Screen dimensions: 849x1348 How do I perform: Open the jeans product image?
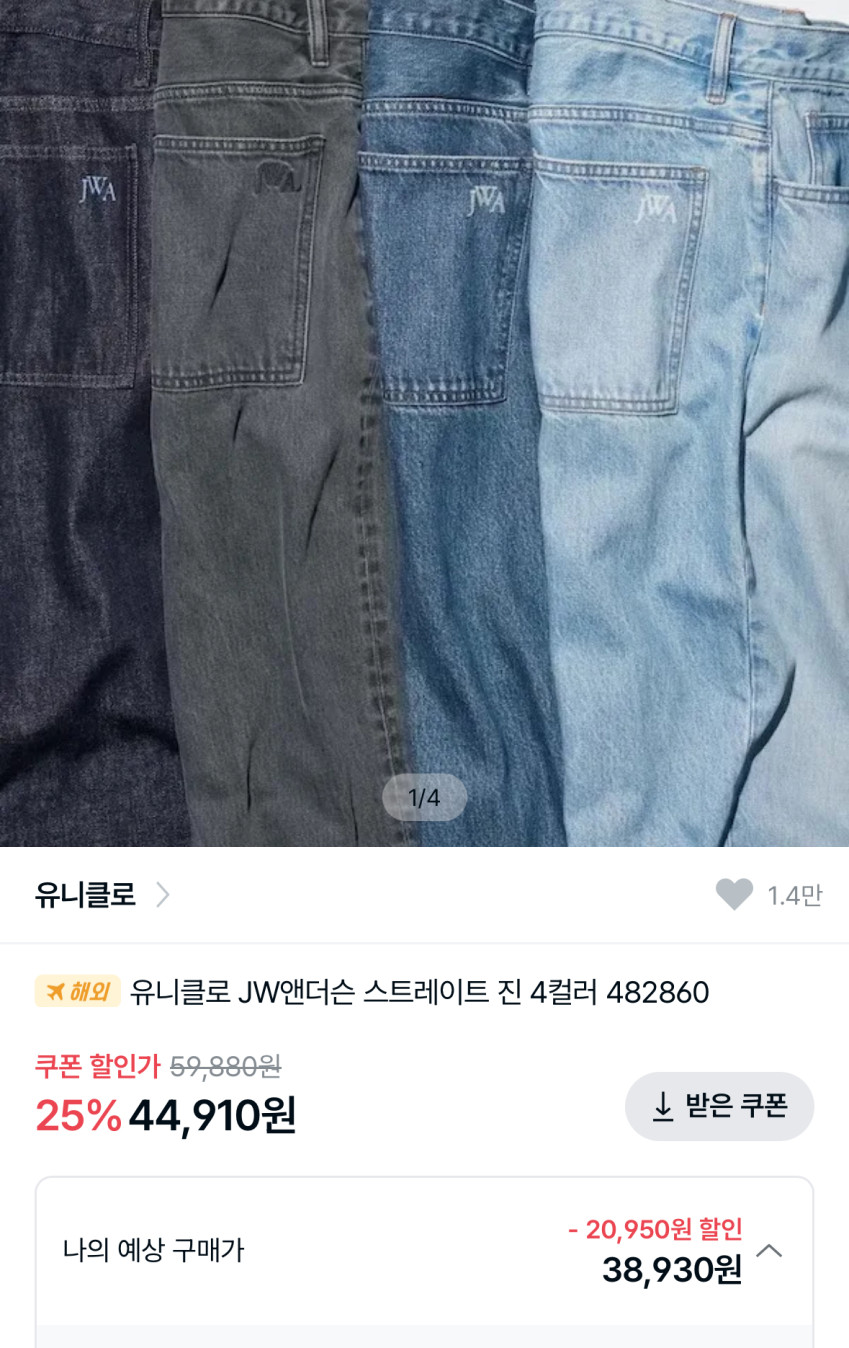424,420
